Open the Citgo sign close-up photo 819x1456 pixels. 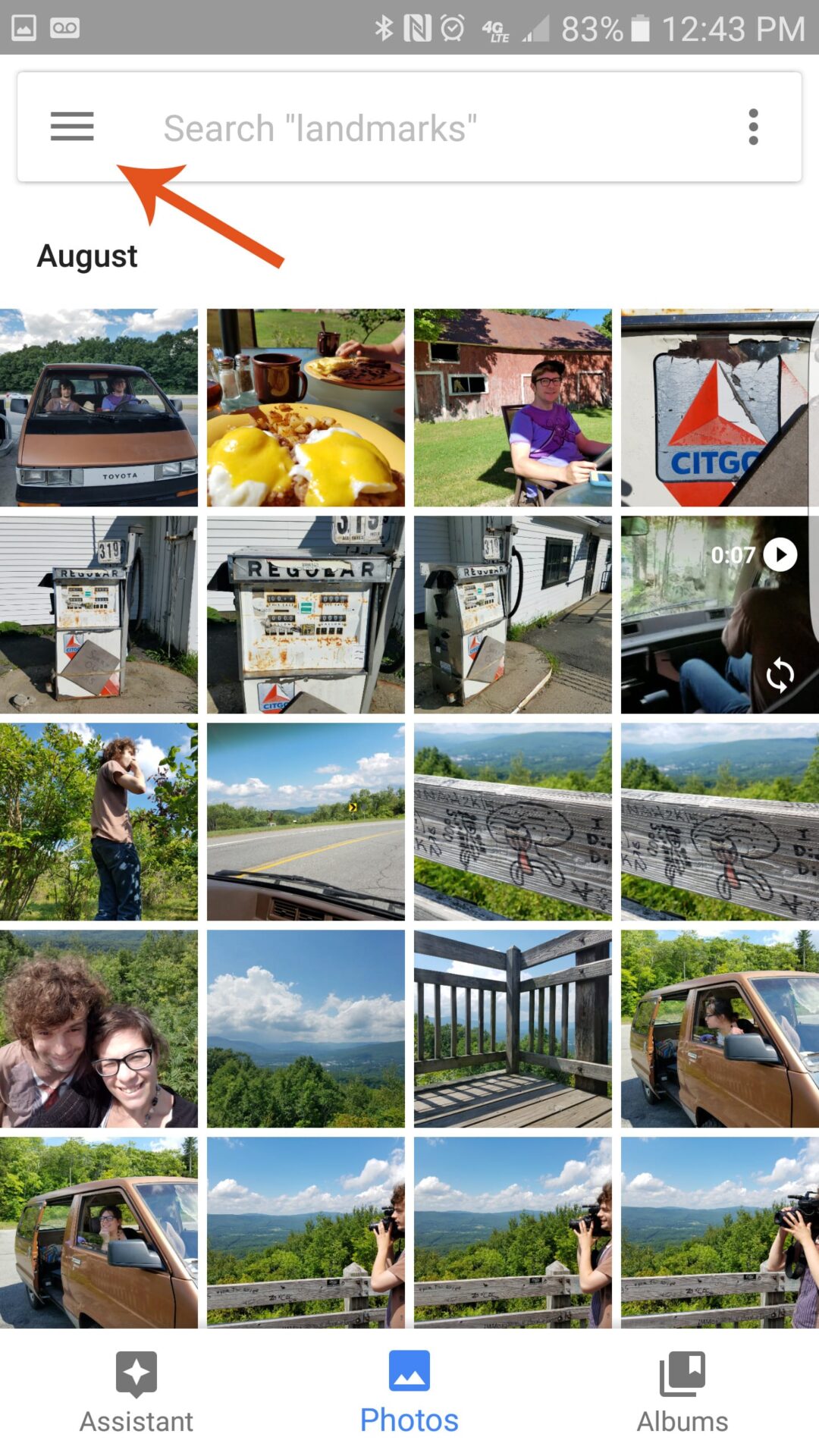(719, 407)
